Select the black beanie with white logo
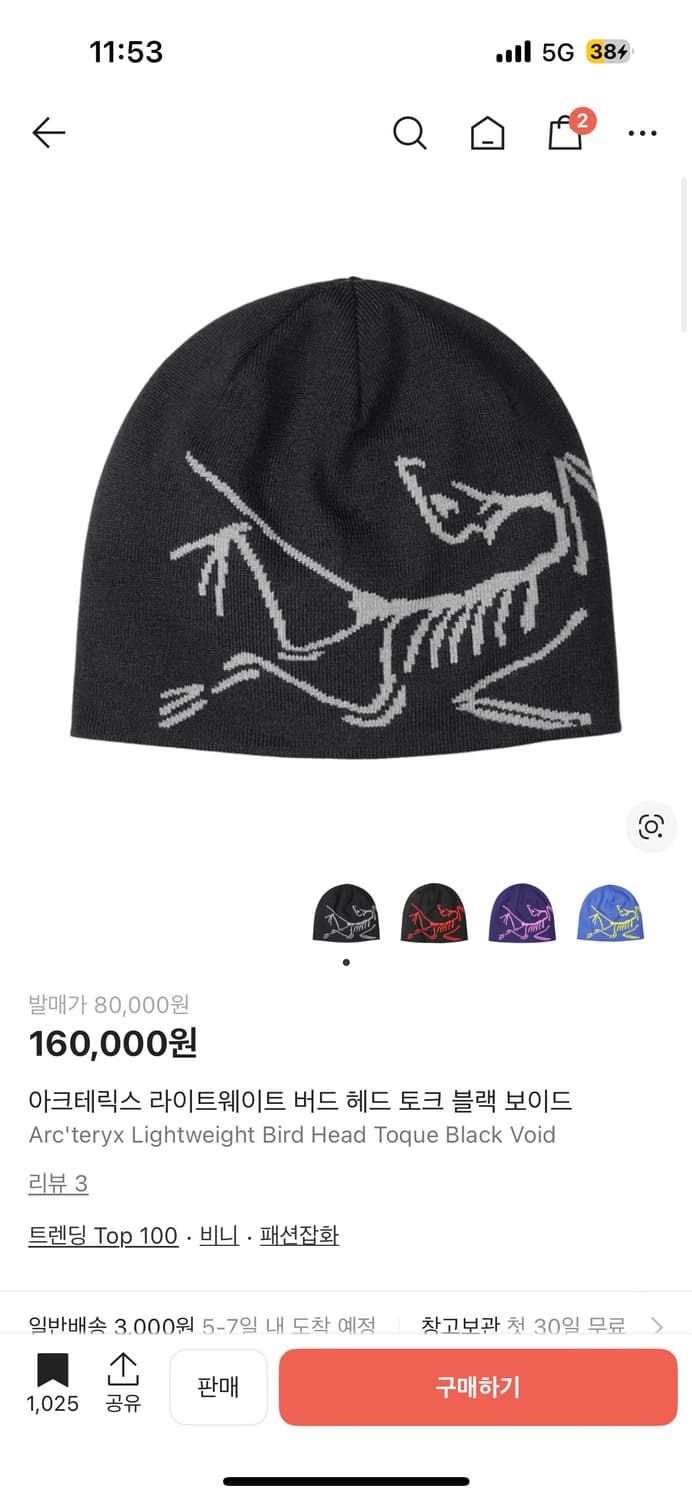692x1500 pixels. point(346,912)
